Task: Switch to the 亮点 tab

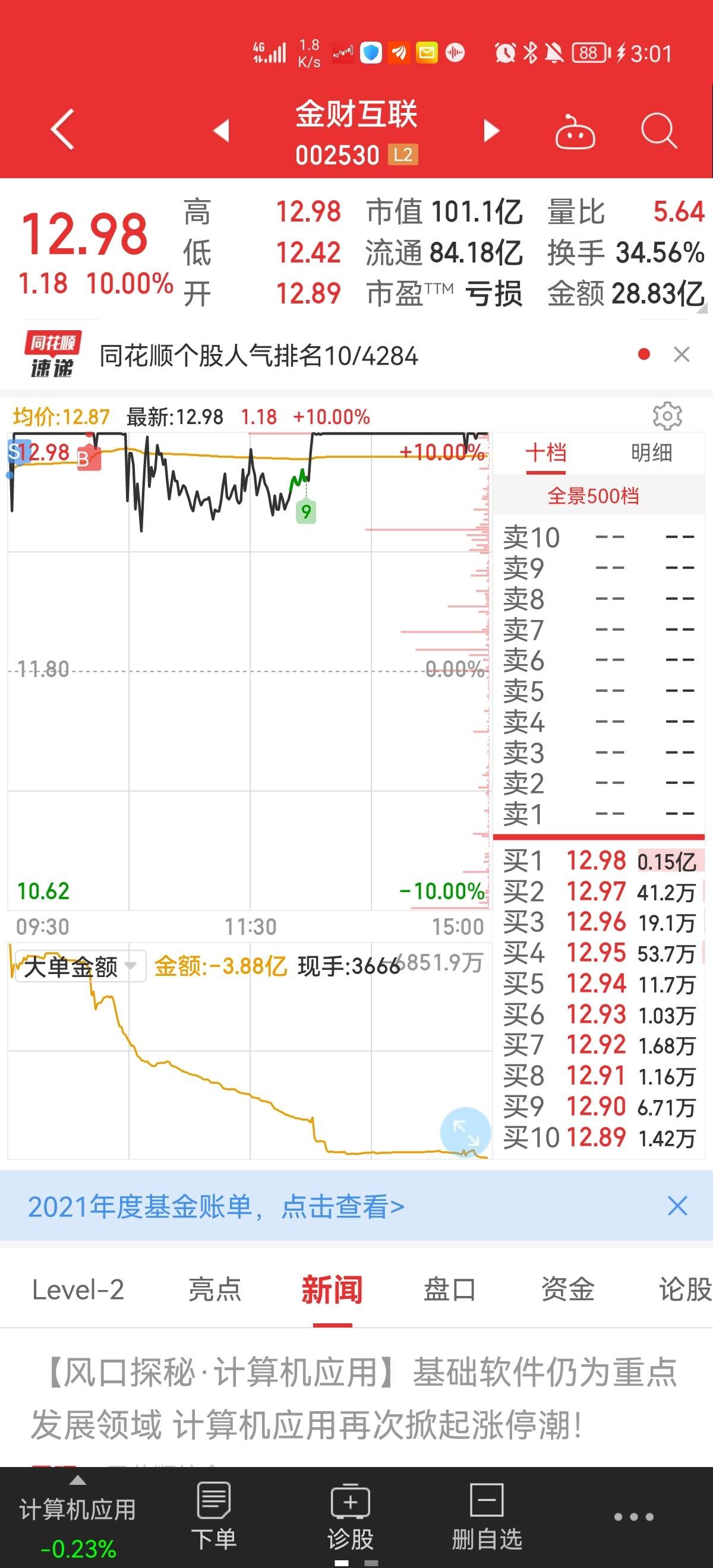Action: 214,1290
